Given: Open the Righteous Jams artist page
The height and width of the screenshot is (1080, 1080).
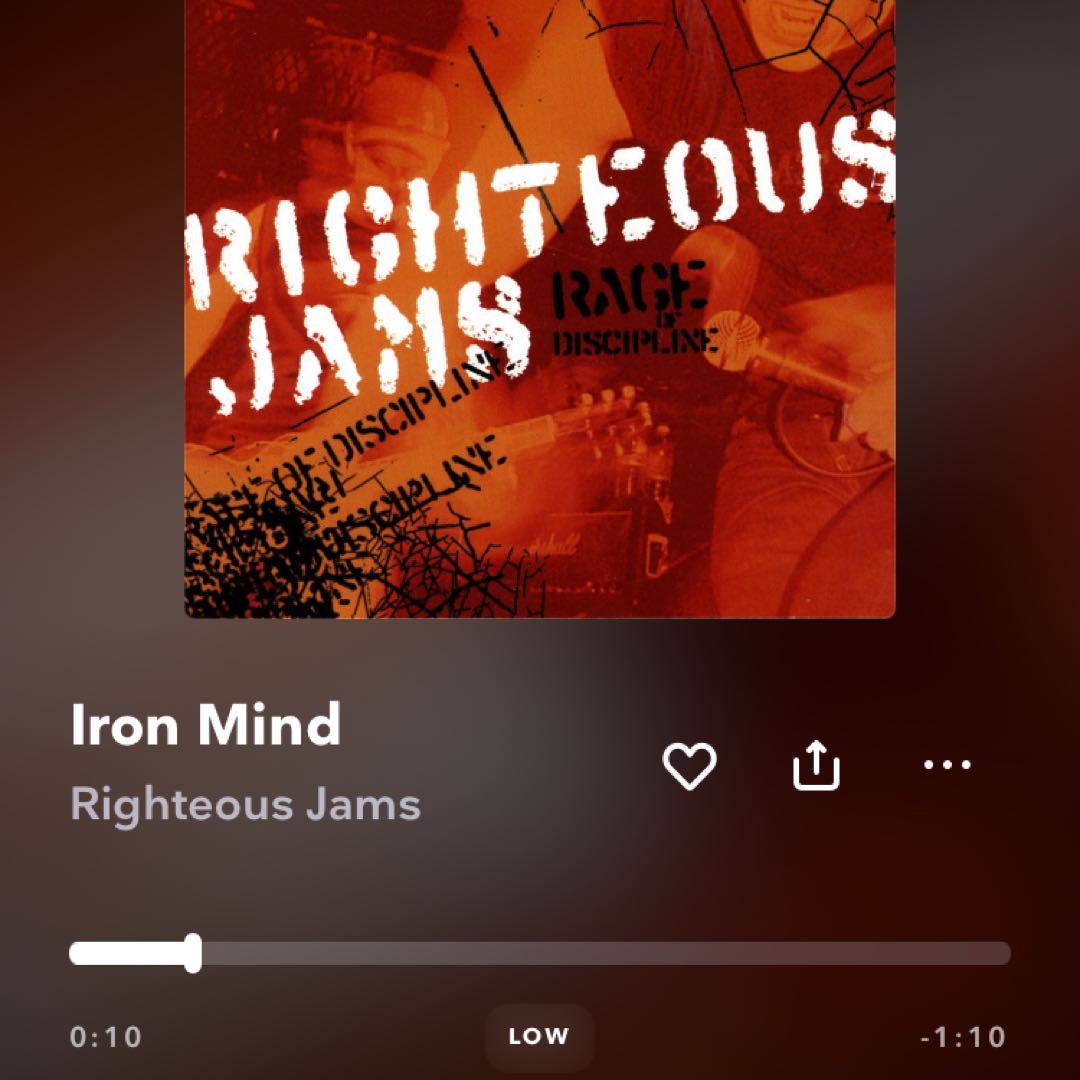Looking at the screenshot, I should point(245,804).
